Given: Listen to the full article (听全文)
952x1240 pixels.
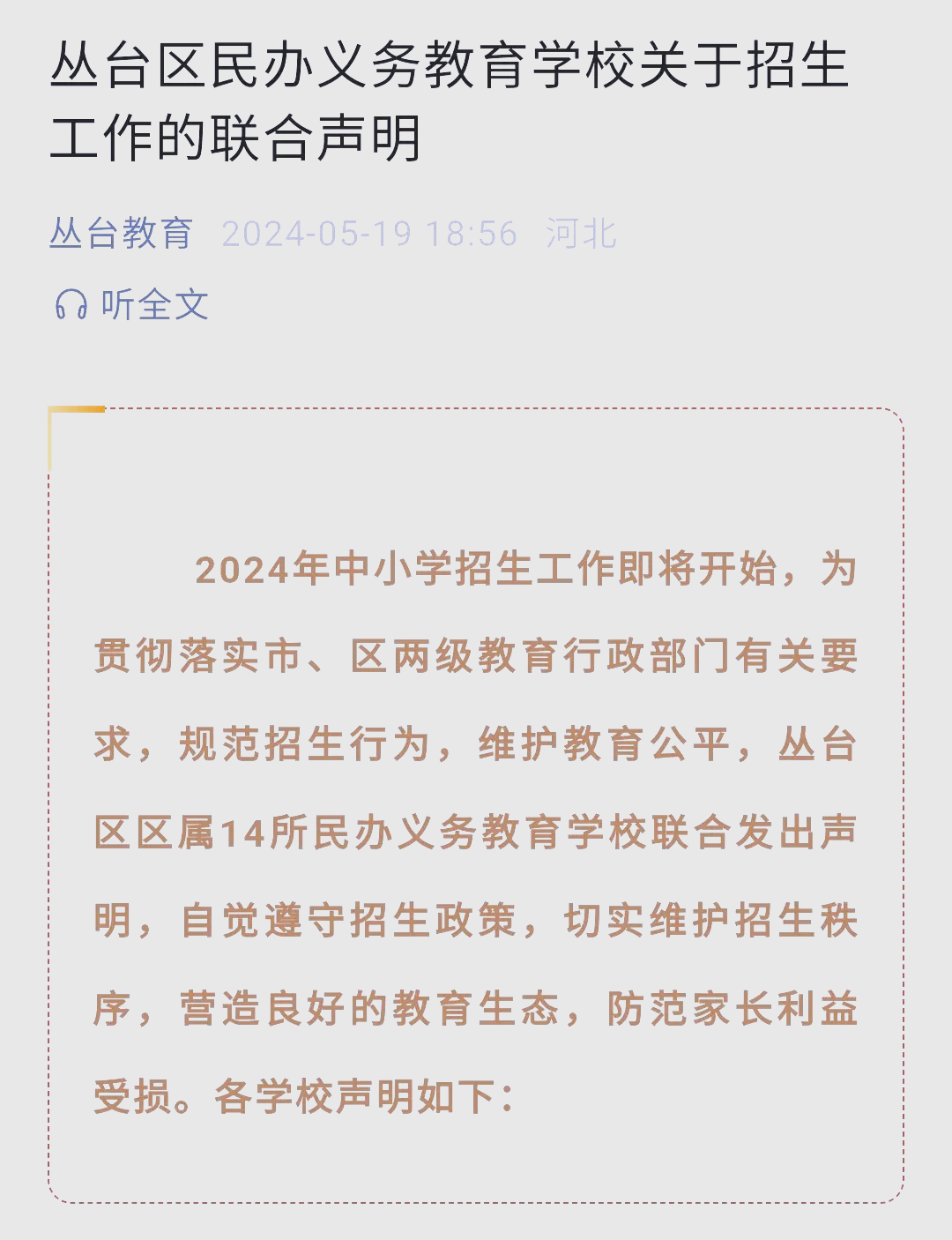Looking at the screenshot, I should pos(133,305).
